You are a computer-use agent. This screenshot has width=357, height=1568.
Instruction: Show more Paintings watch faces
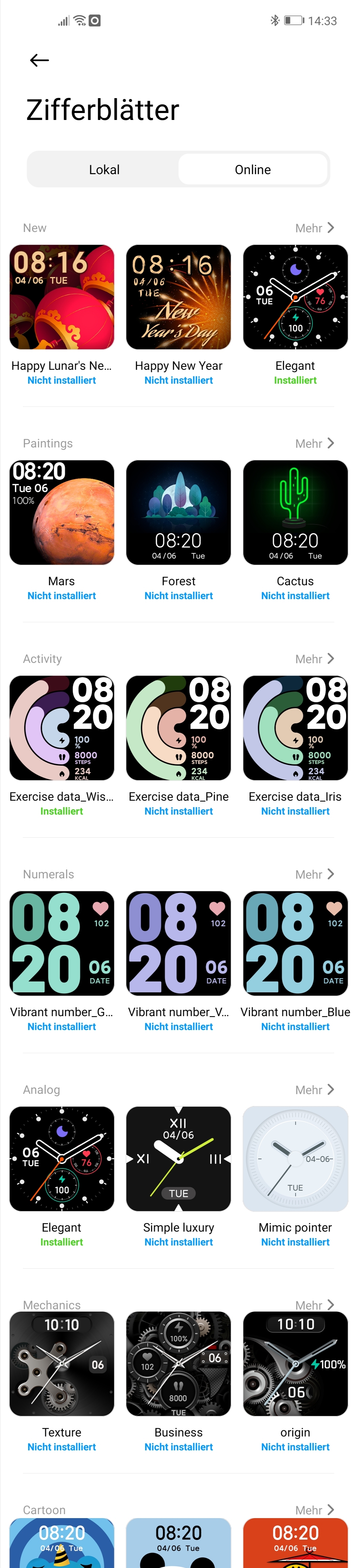[314, 443]
